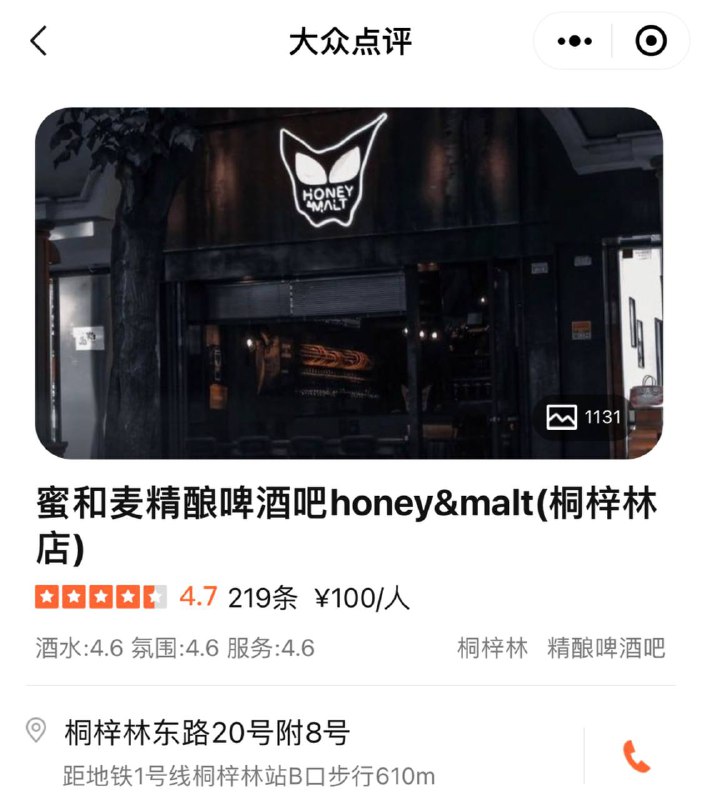Open the mini program more-options menu
The width and height of the screenshot is (702, 800).
(x=574, y=41)
